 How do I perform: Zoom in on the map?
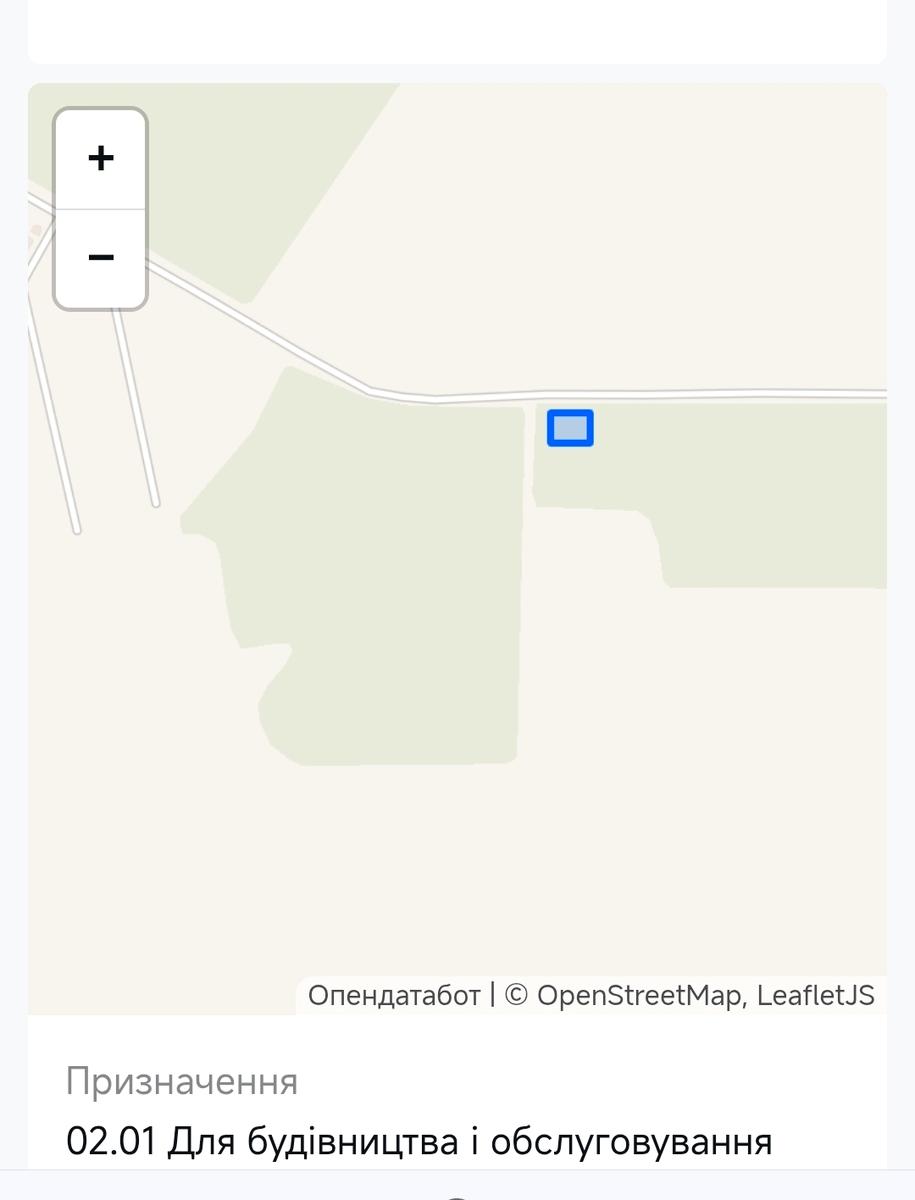[101, 158]
